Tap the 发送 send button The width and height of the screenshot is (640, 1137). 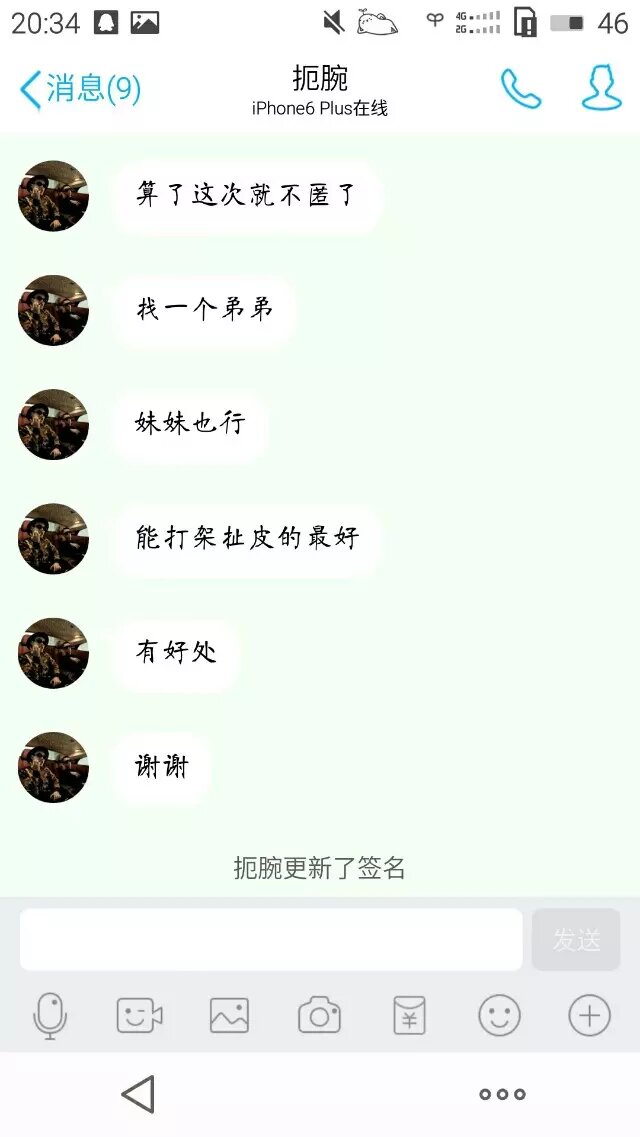[x=576, y=939]
